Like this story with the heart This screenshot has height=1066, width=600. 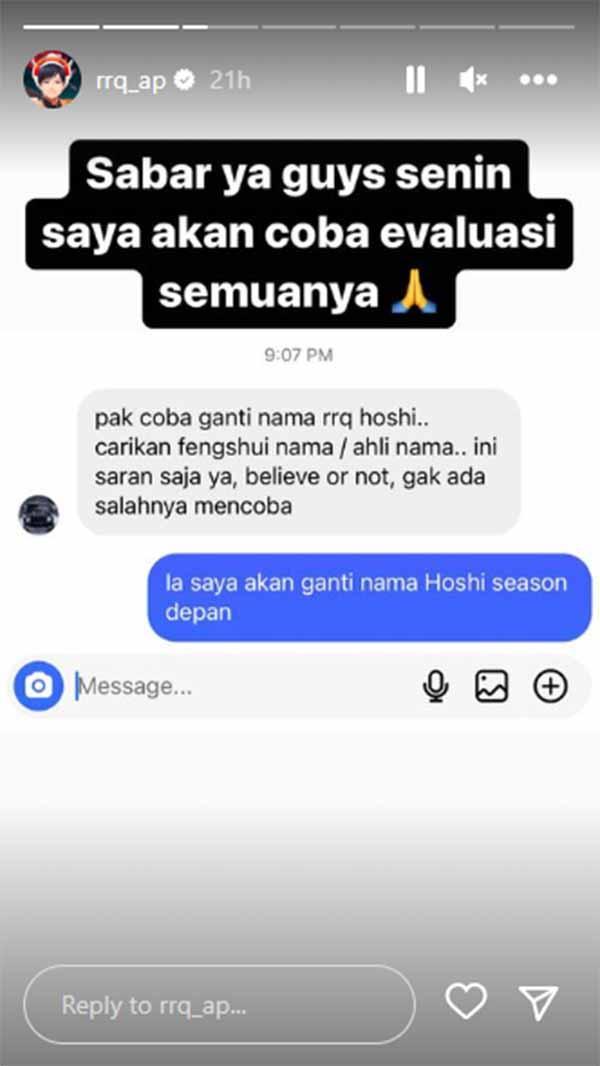(x=466, y=1001)
